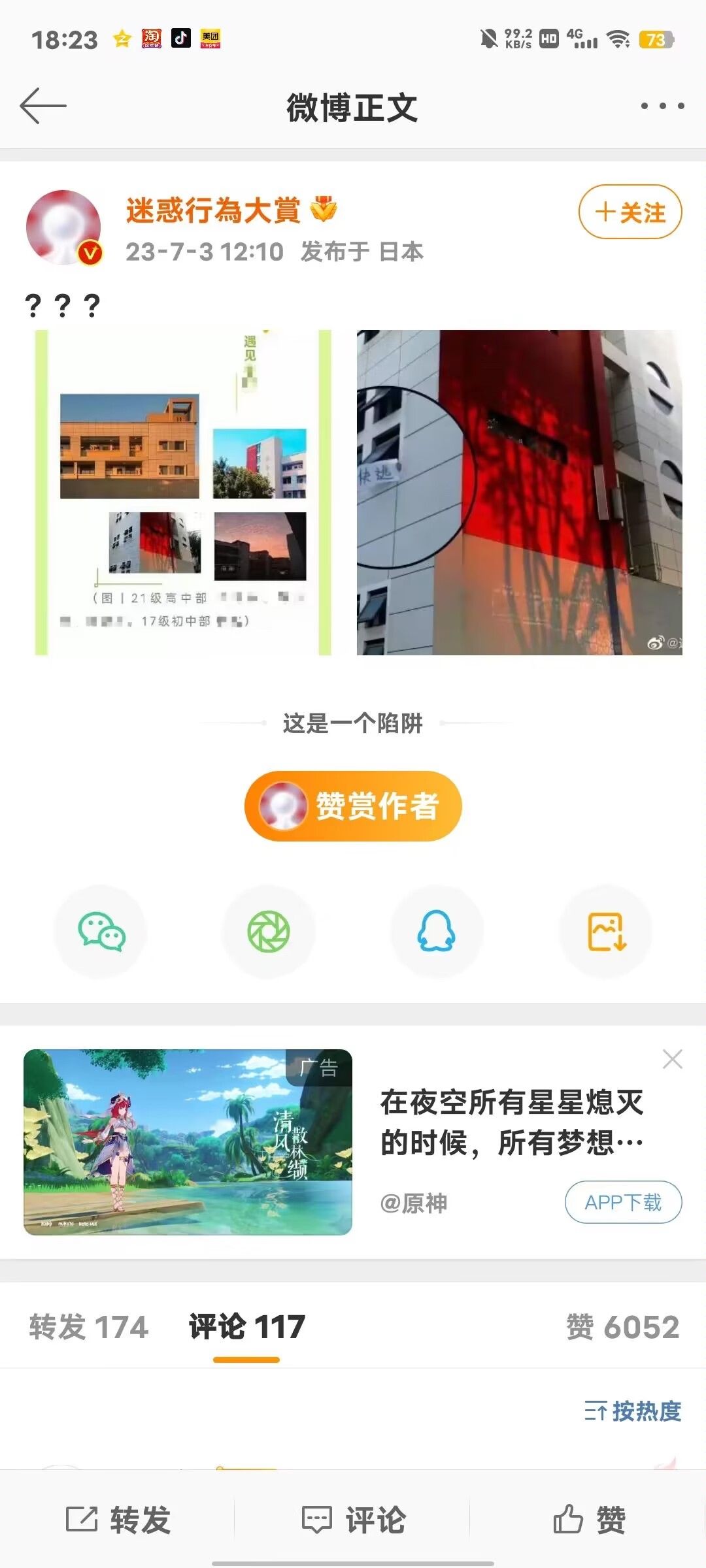Image resolution: width=706 pixels, height=1568 pixels.
Task: Tap 赞赏作者 to reward the author
Action: [353, 806]
